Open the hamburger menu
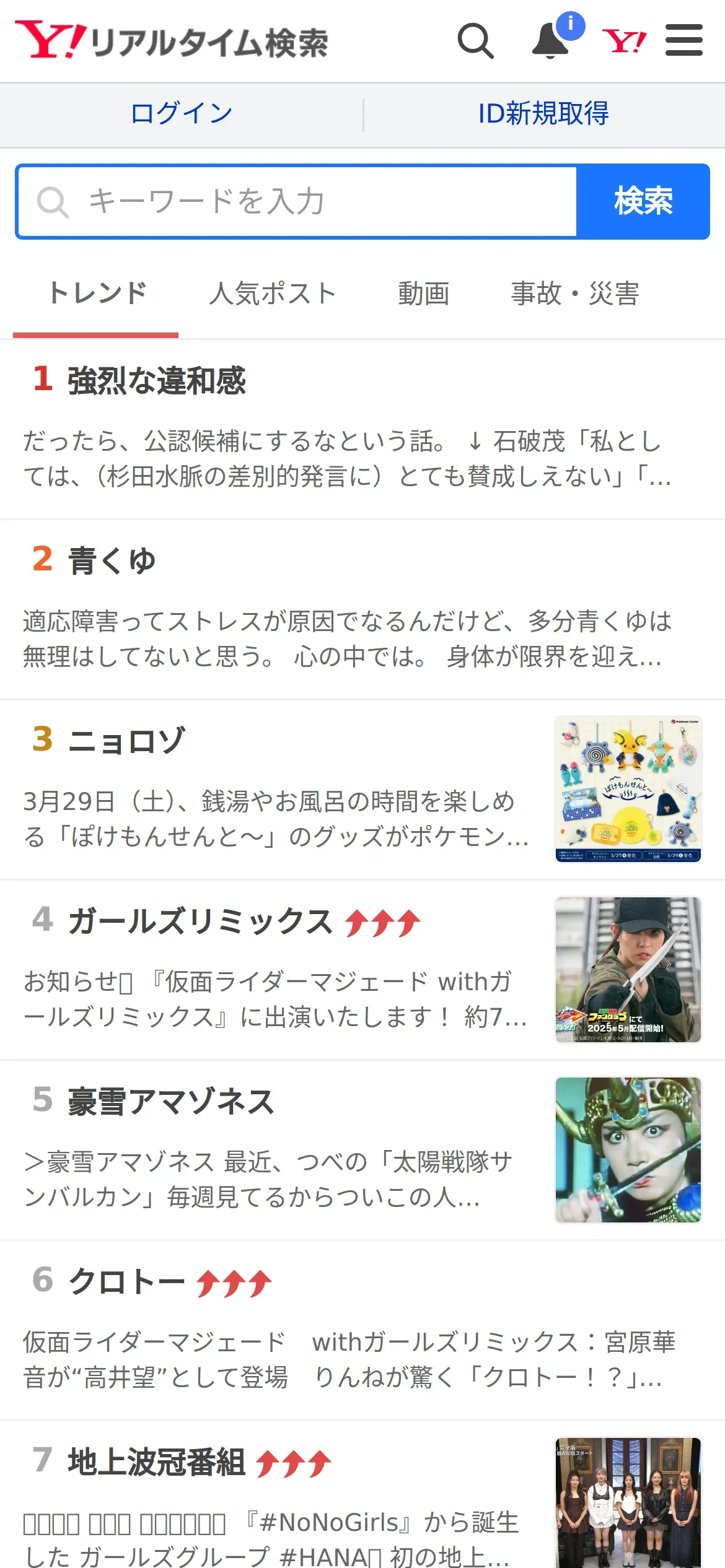The image size is (725, 1568). (x=683, y=41)
